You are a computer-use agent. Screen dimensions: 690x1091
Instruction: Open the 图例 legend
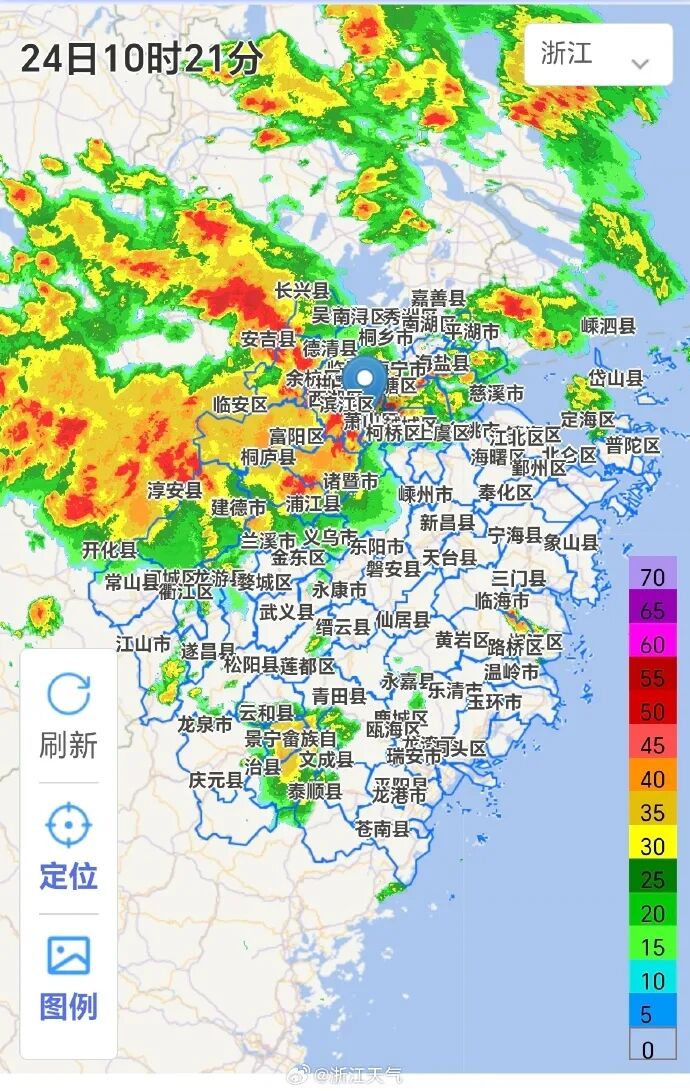click(x=68, y=978)
